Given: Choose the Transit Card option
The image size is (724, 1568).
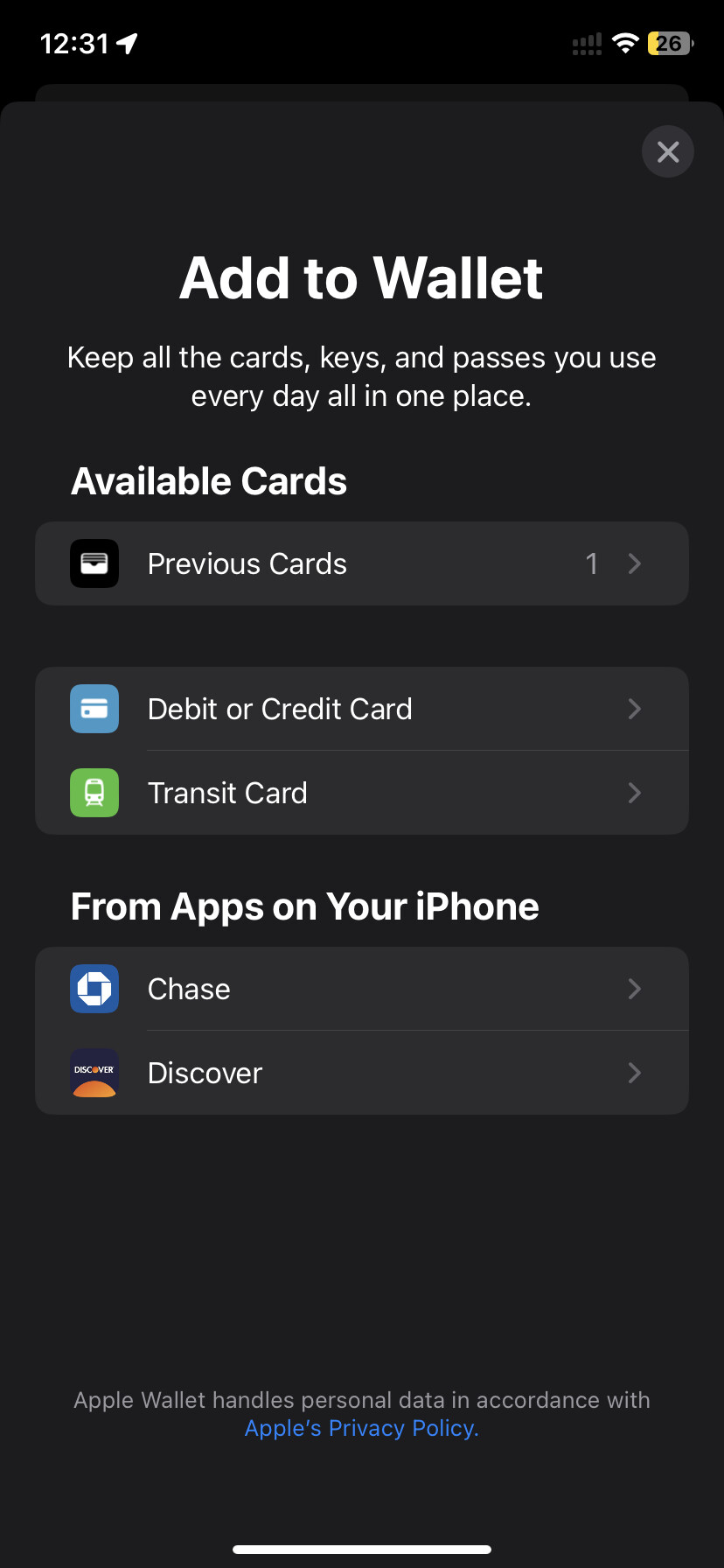Looking at the screenshot, I should [361, 793].
